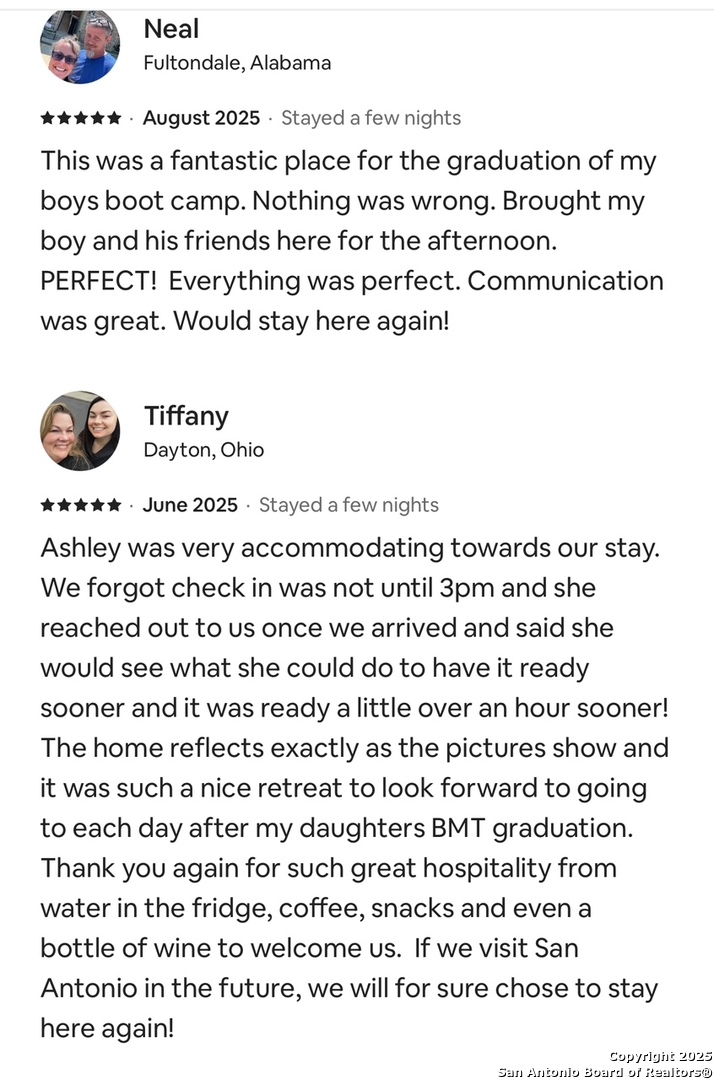Open Neal's reviewer profile photo

coord(79,46)
